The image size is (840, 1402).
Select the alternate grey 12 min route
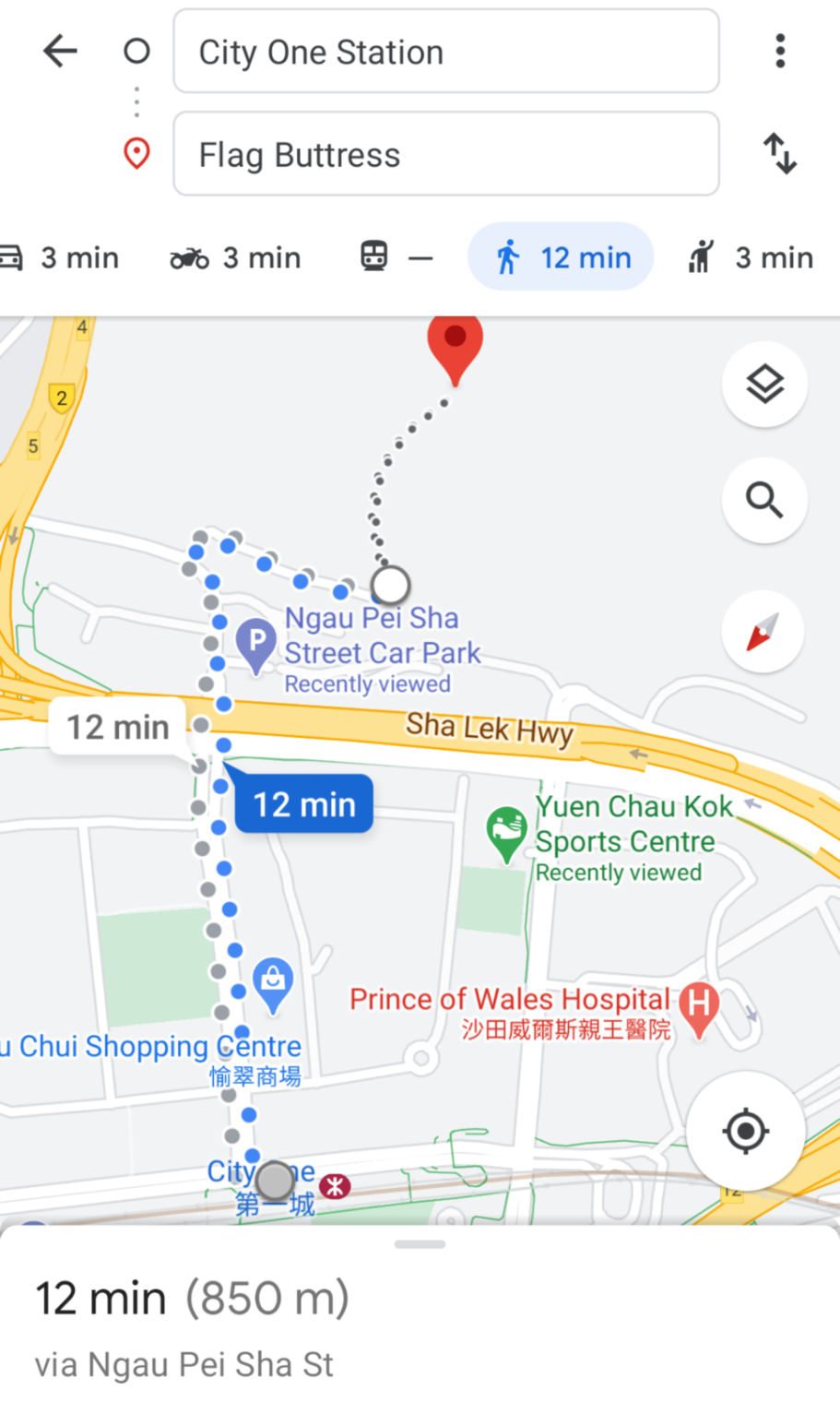118,727
